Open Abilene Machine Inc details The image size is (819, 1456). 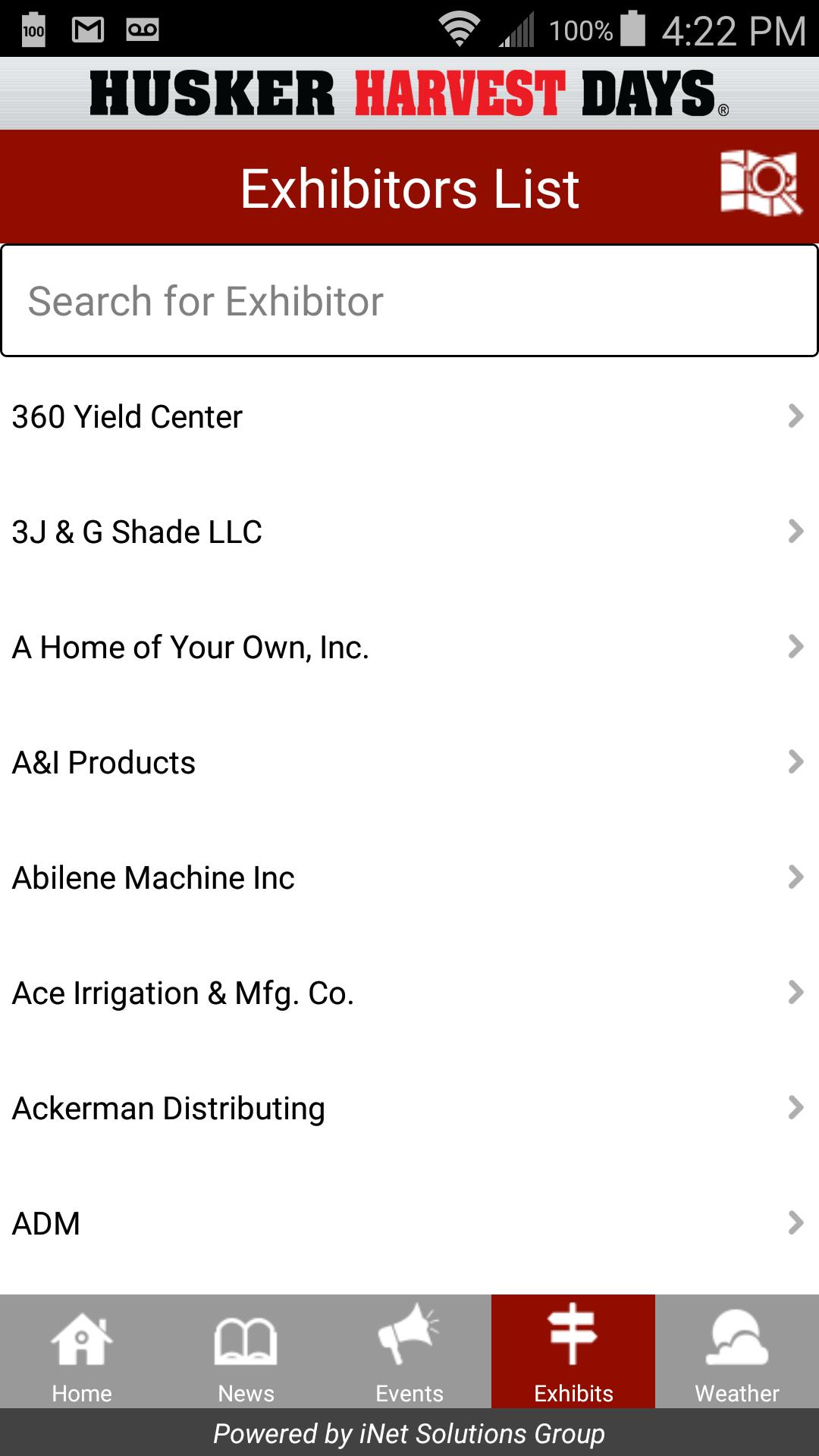(x=409, y=877)
